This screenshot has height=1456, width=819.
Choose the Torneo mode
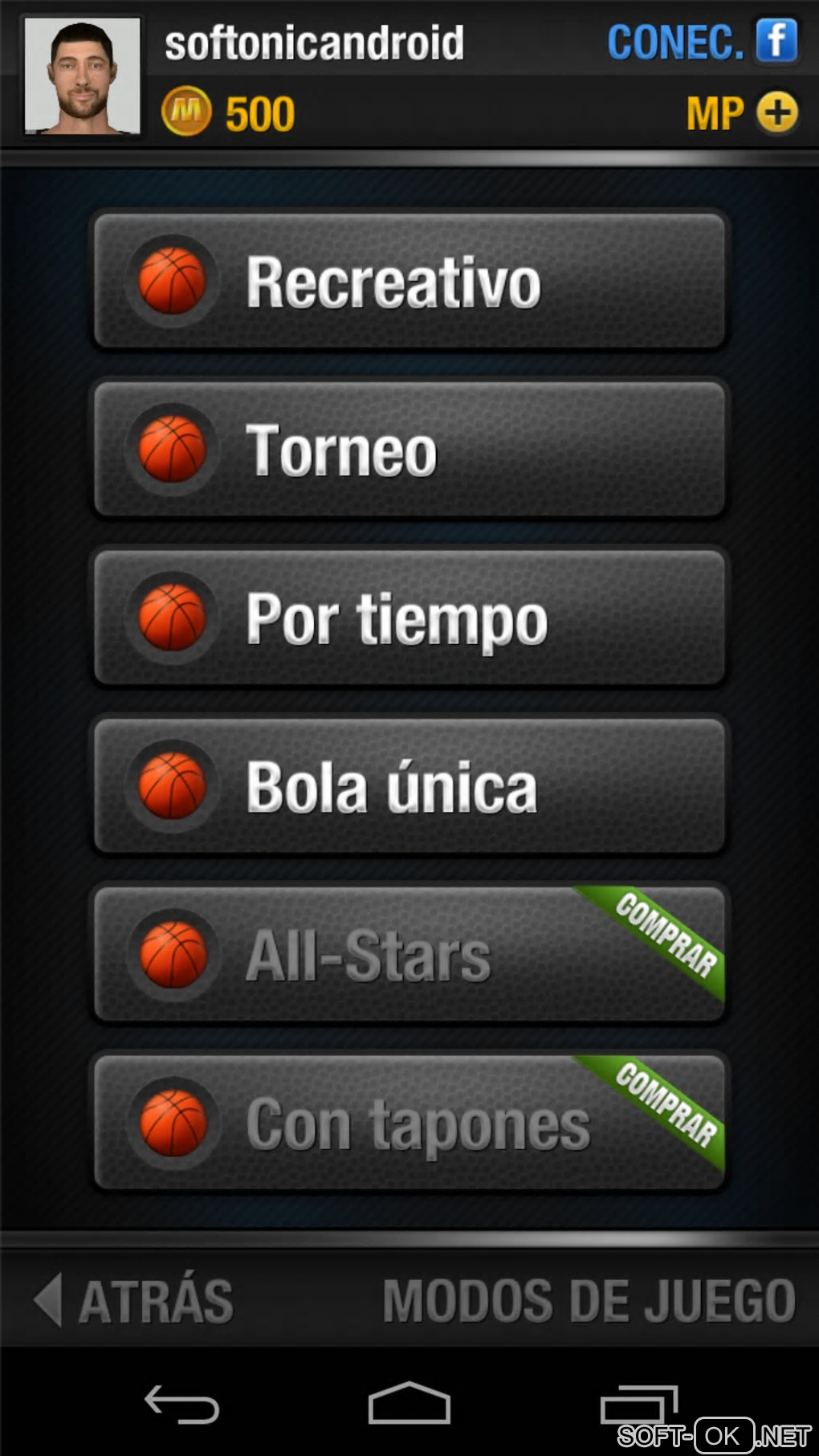[409, 450]
